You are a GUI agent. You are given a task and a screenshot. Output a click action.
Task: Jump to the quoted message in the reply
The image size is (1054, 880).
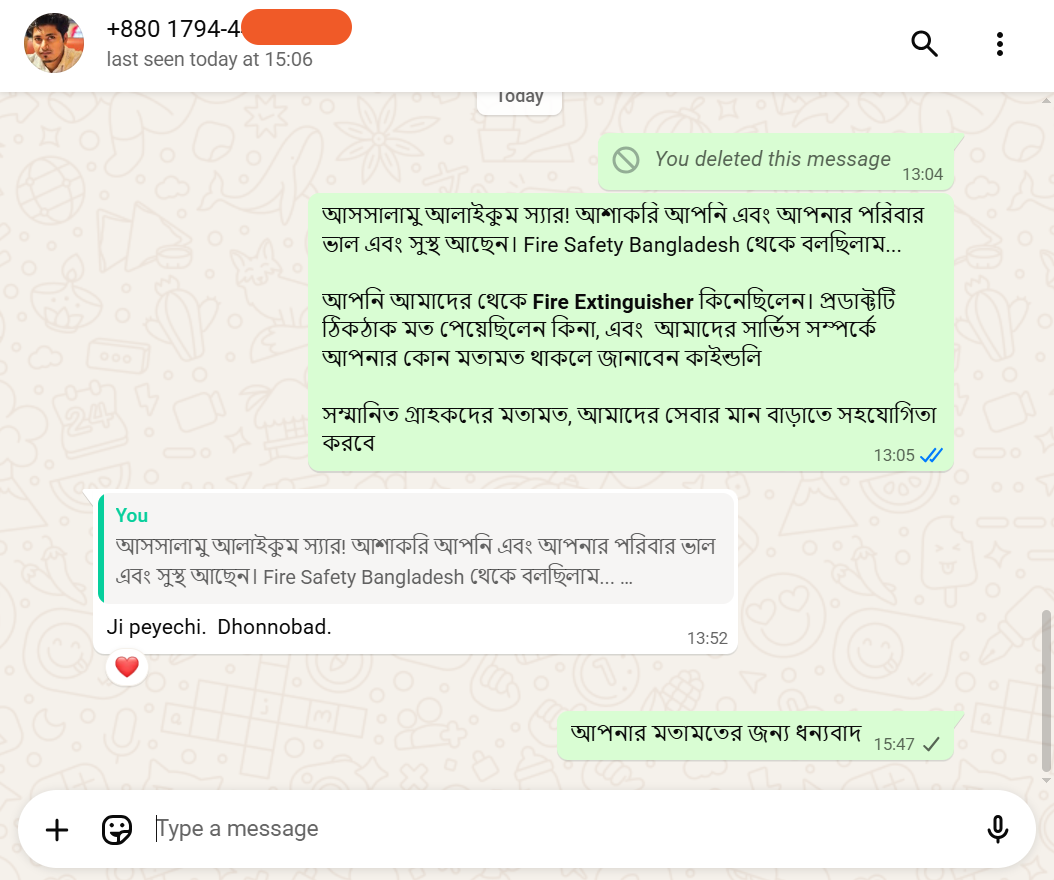[416, 547]
